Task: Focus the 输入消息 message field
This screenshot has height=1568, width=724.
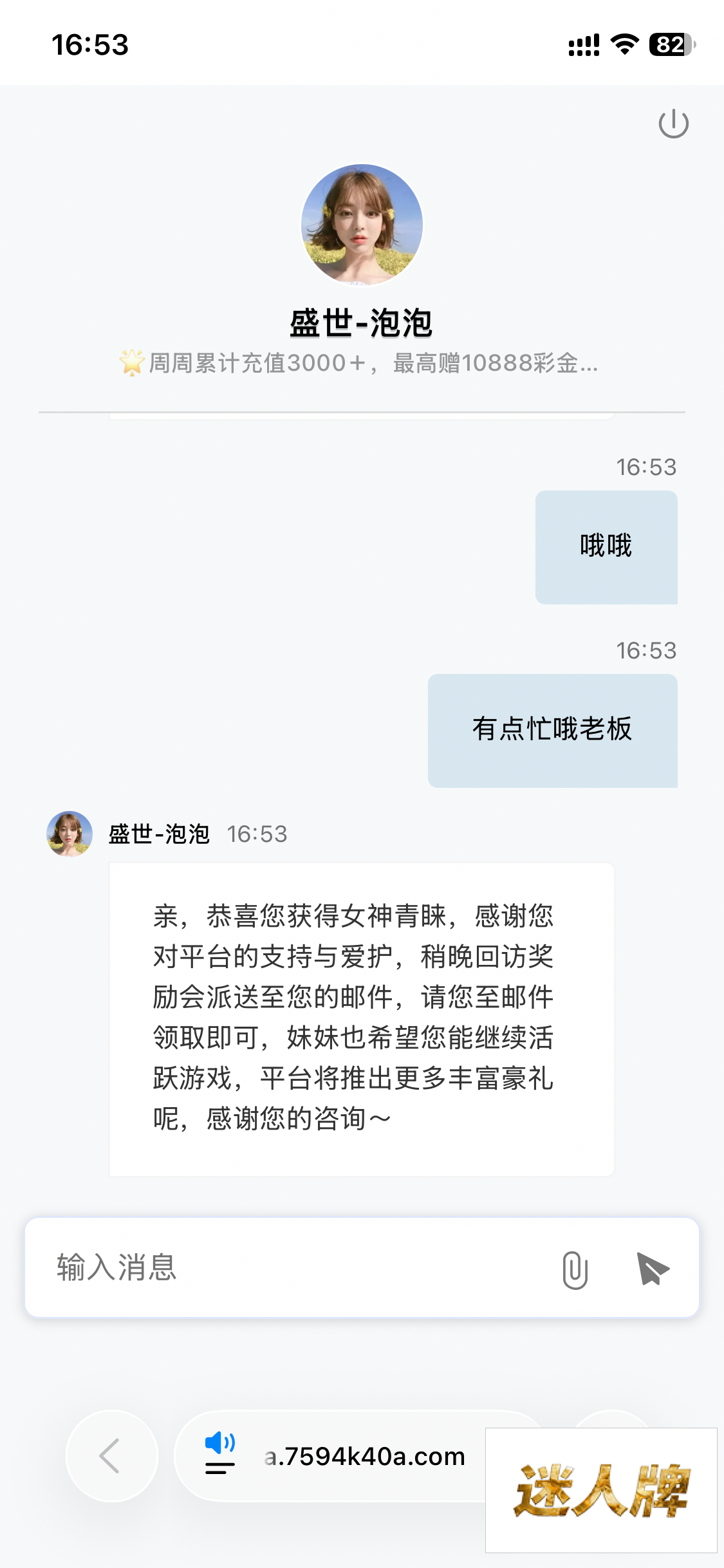Action: click(x=290, y=1267)
